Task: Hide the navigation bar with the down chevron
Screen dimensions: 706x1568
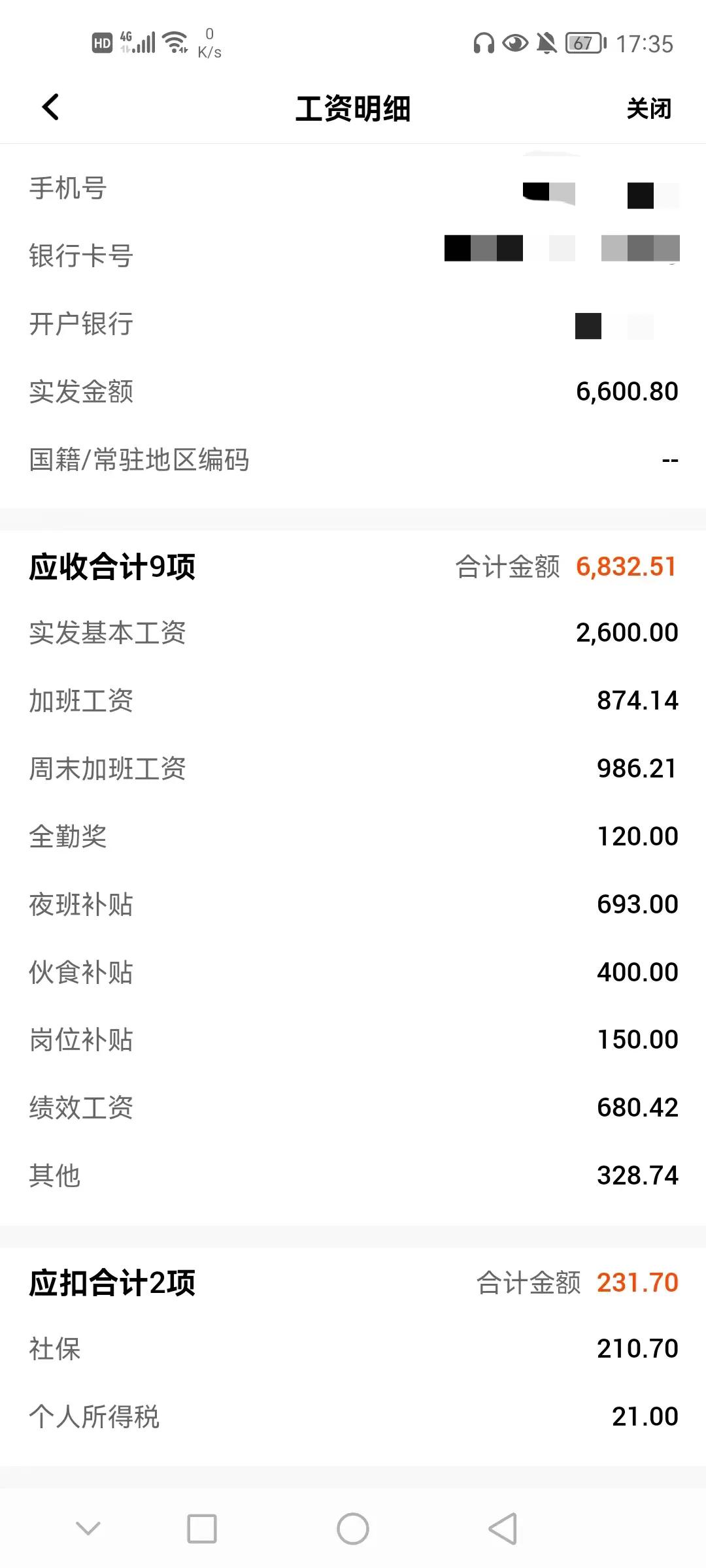Action: pyautogui.click(x=88, y=1528)
